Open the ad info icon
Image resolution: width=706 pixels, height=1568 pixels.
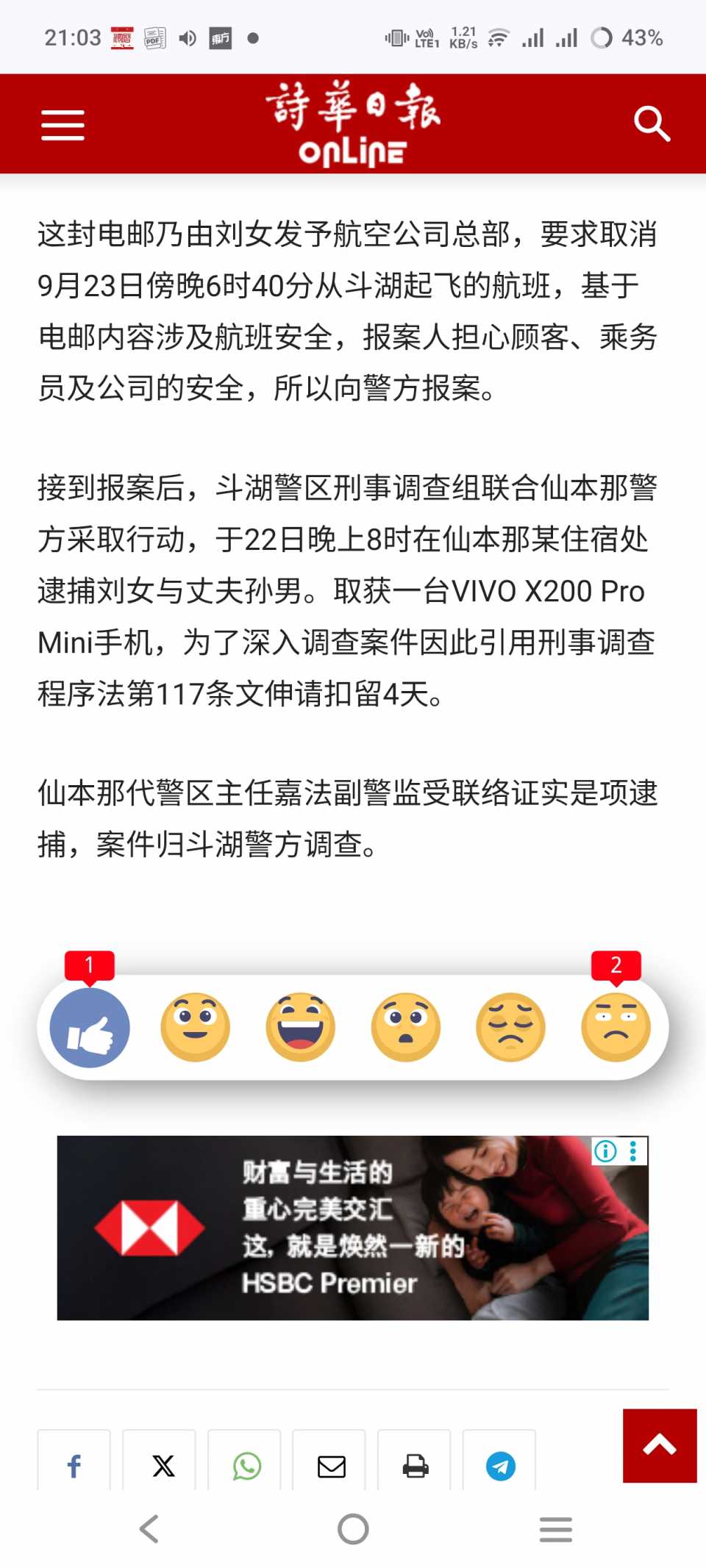(x=605, y=1150)
